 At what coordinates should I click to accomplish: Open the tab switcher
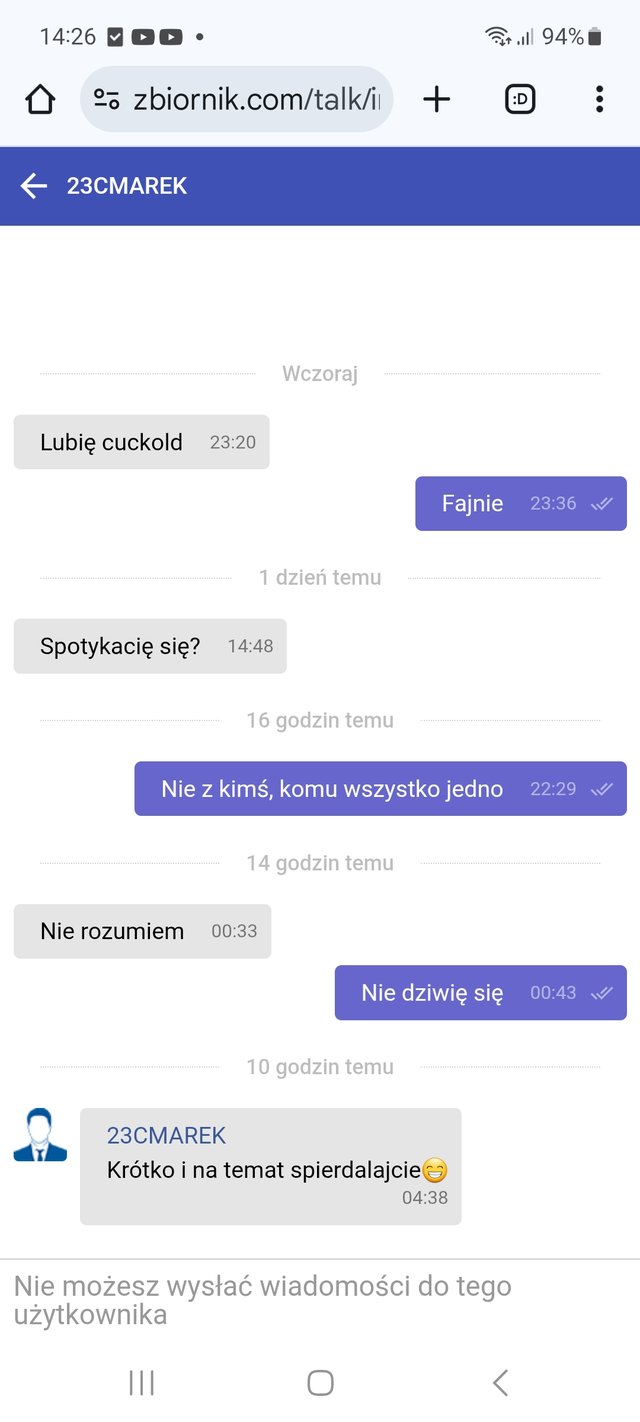click(520, 99)
